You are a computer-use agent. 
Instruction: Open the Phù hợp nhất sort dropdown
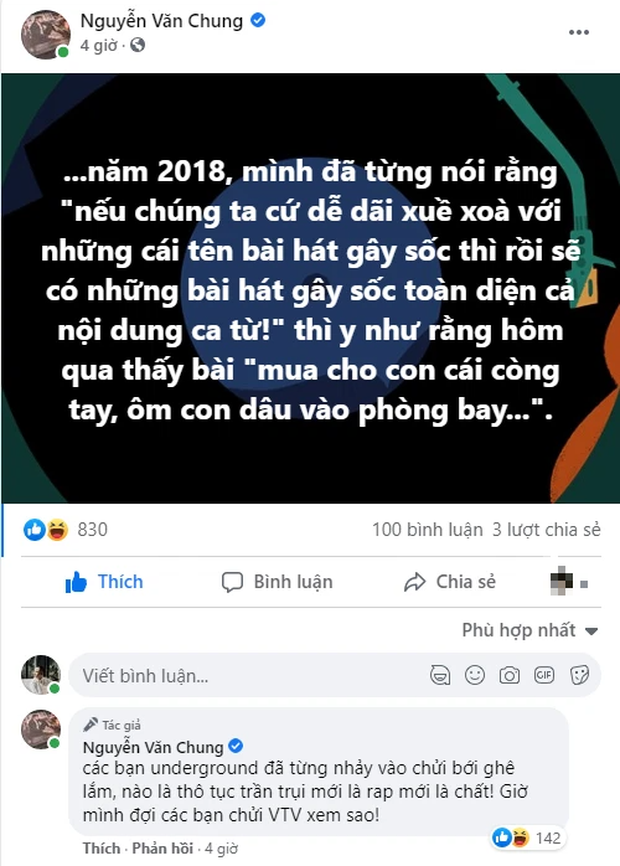coord(529,631)
